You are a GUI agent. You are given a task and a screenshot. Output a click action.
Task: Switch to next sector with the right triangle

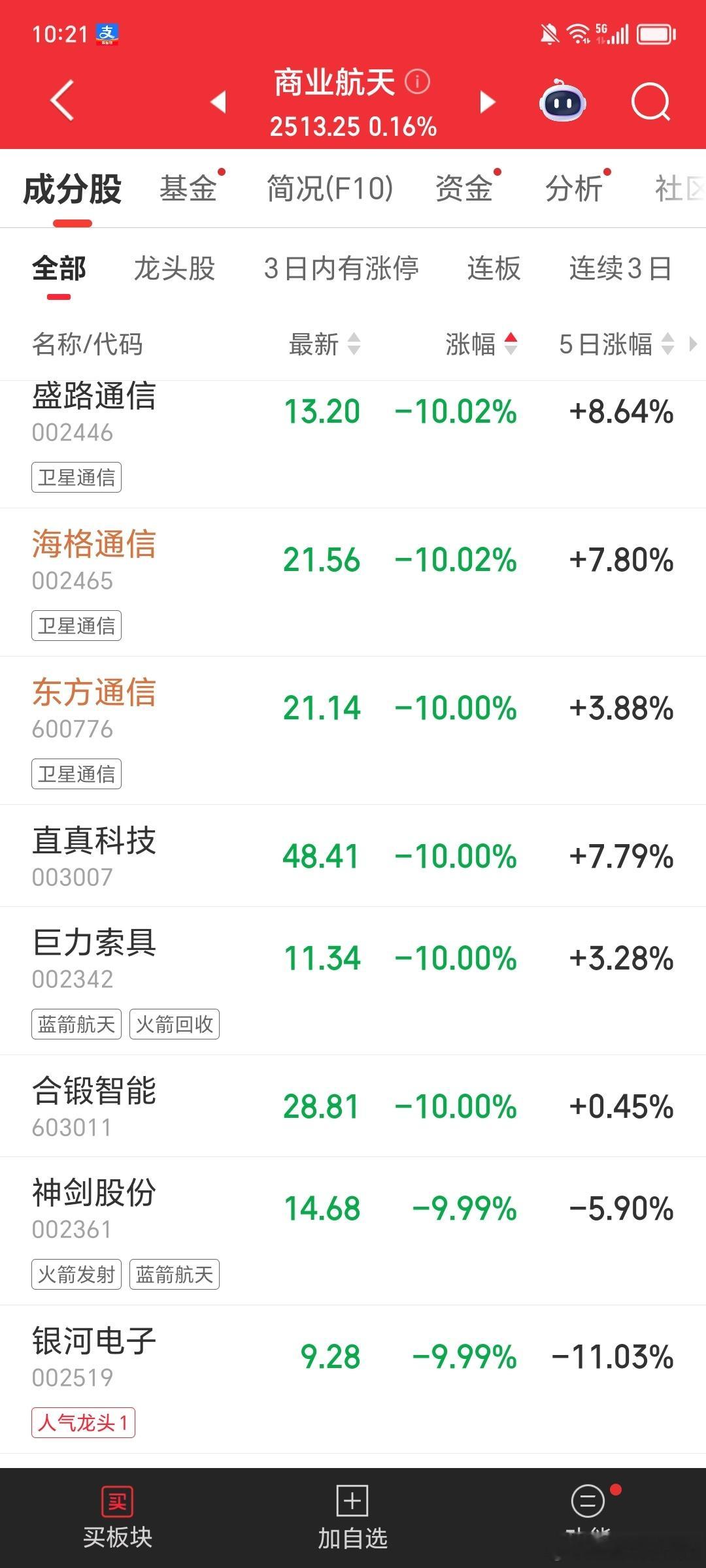click(487, 101)
